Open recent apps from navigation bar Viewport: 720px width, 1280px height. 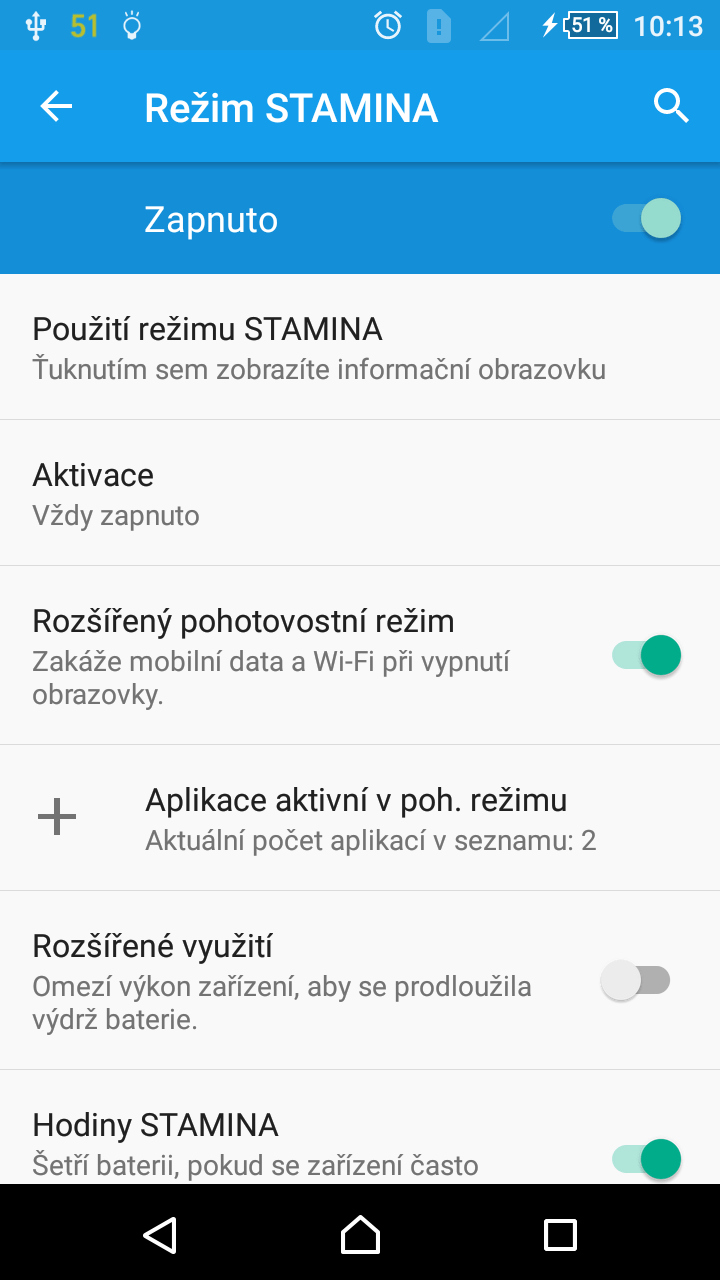[x=560, y=1234]
